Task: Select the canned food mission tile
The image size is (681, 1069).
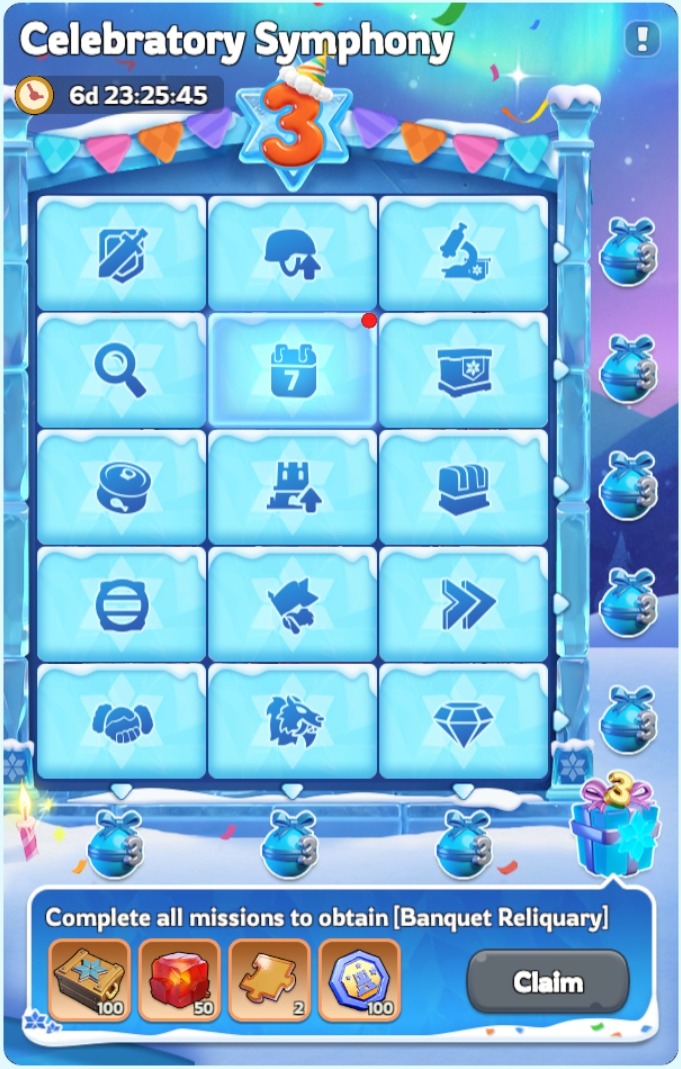Action: coord(121,488)
